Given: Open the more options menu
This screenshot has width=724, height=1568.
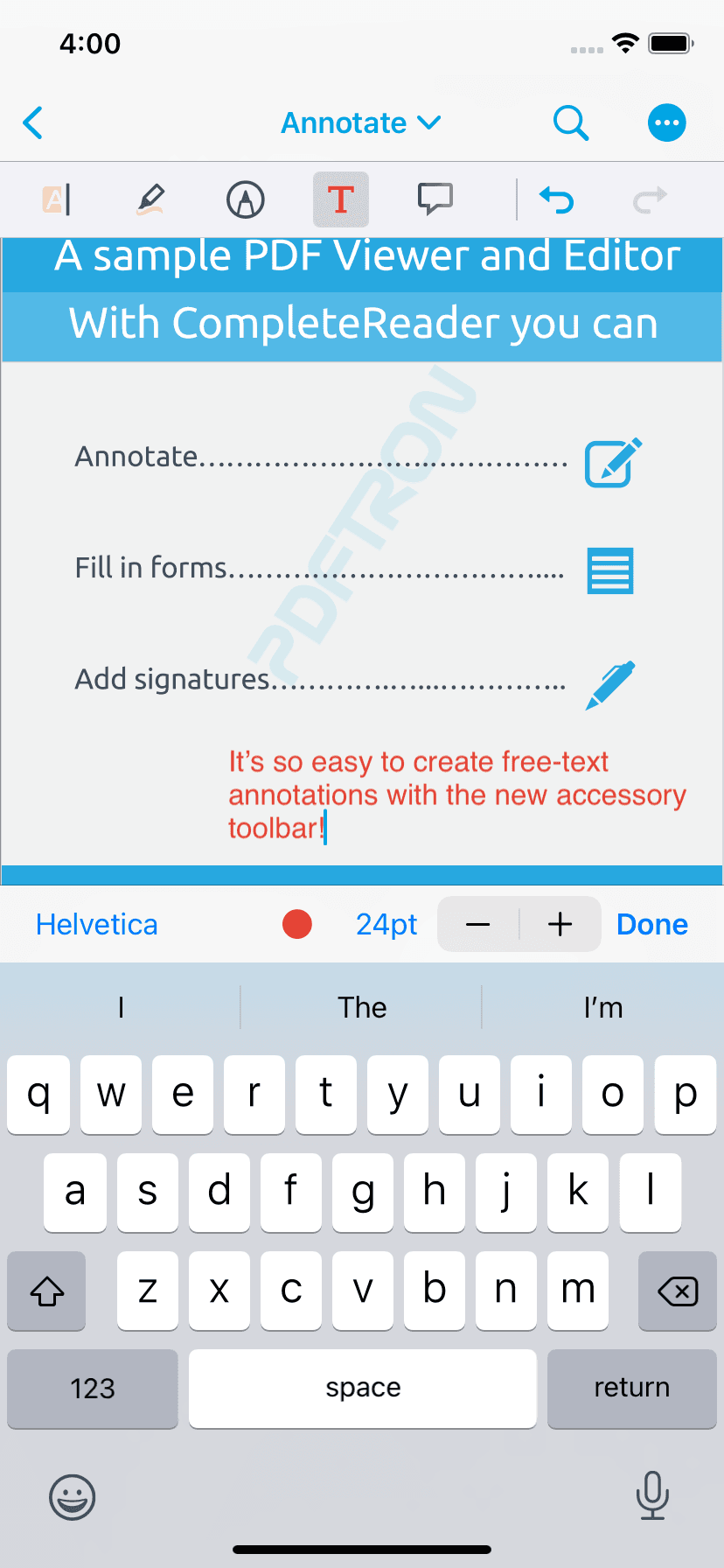Looking at the screenshot, I should point(666,123).
